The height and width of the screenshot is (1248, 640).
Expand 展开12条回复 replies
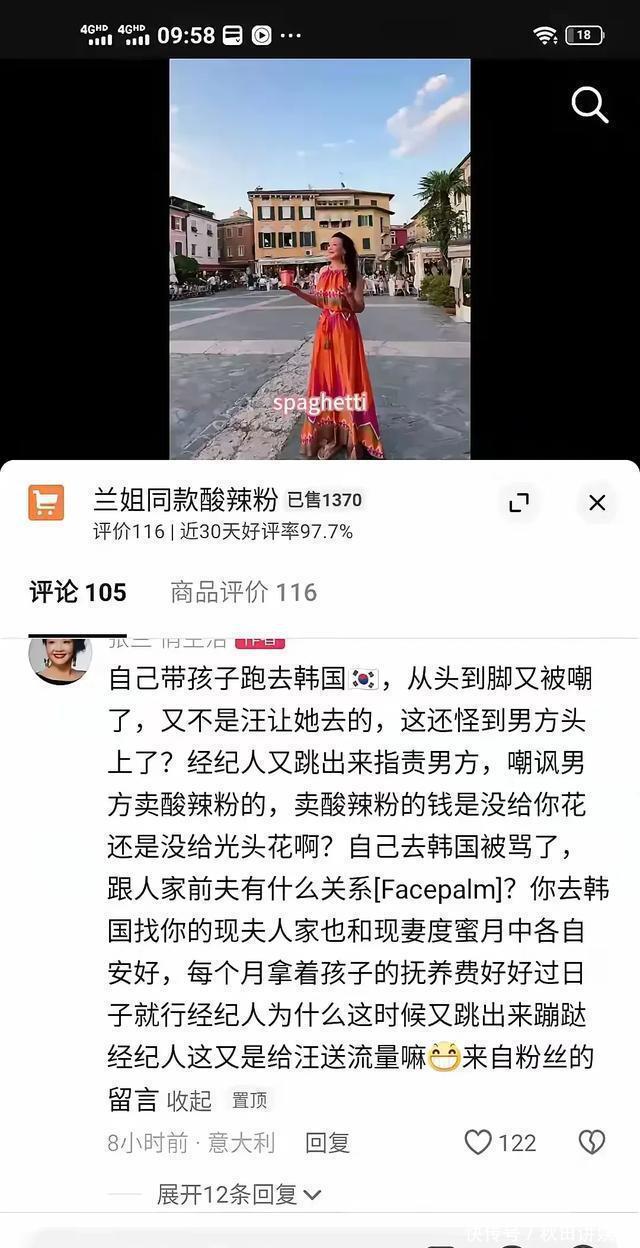click(x=238, y=1194)
